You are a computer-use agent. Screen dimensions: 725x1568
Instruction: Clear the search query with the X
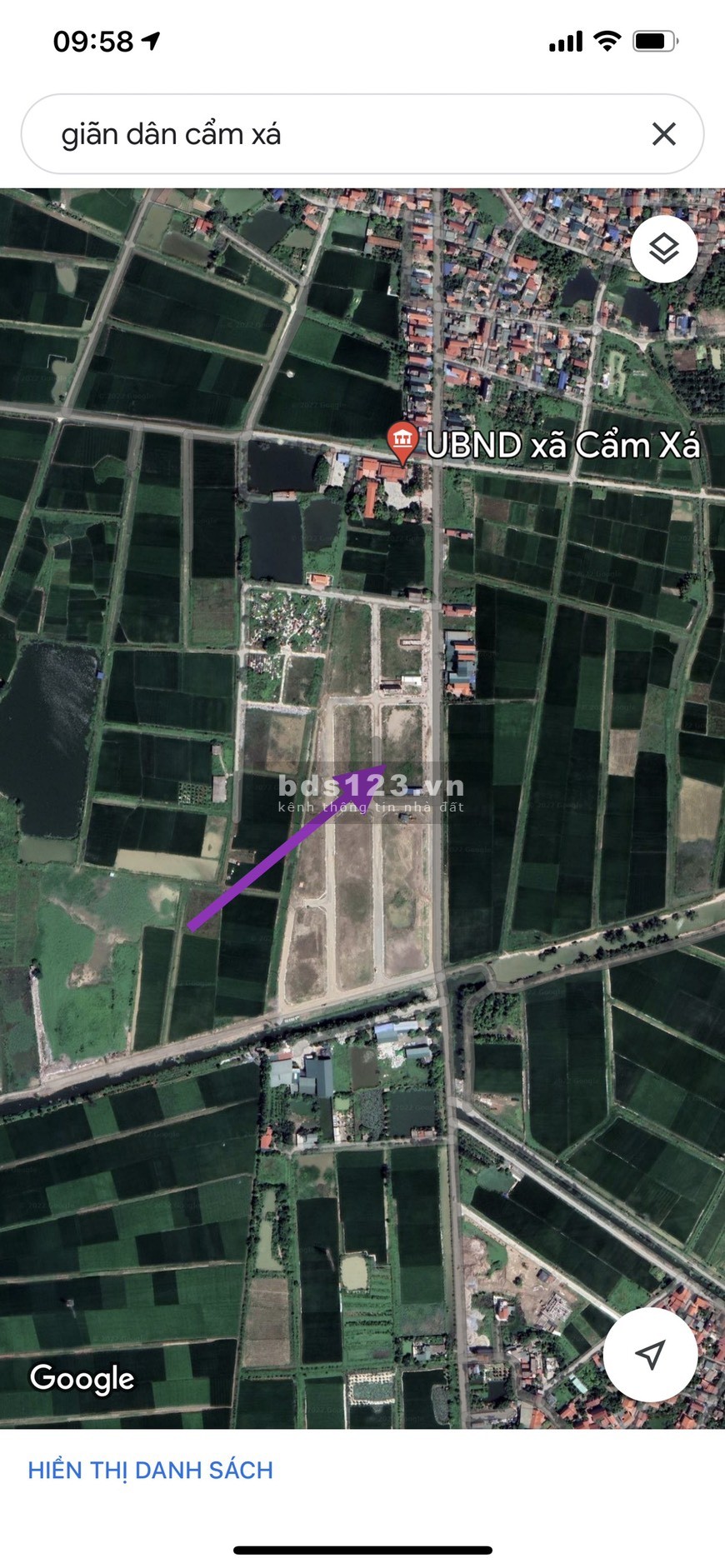[x=663, y=134]
